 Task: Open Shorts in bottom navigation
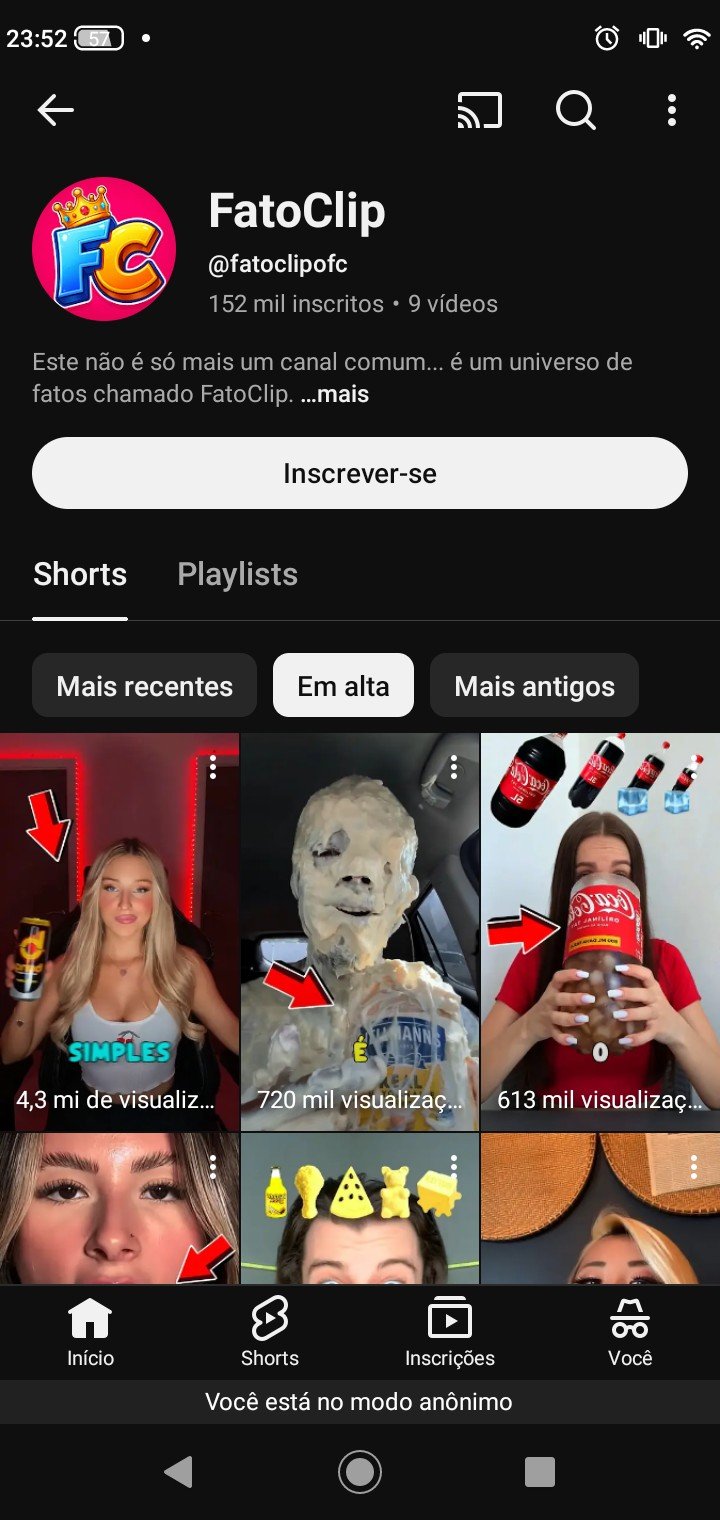pos(270,1332)
